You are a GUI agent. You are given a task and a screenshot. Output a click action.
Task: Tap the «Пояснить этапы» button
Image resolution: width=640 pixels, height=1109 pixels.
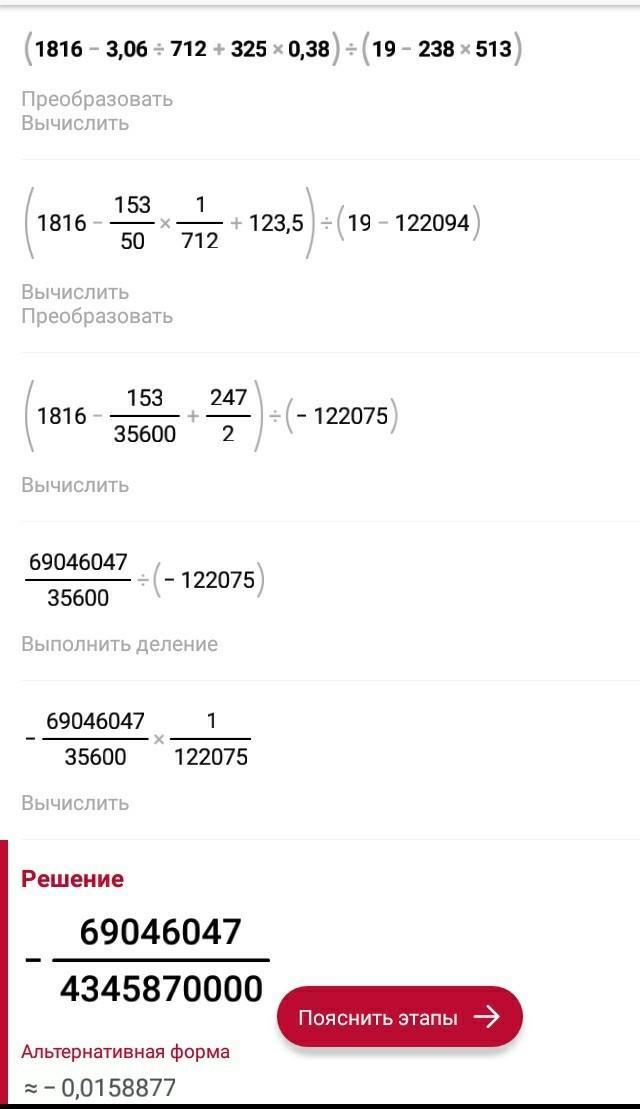click(399, 1017)
